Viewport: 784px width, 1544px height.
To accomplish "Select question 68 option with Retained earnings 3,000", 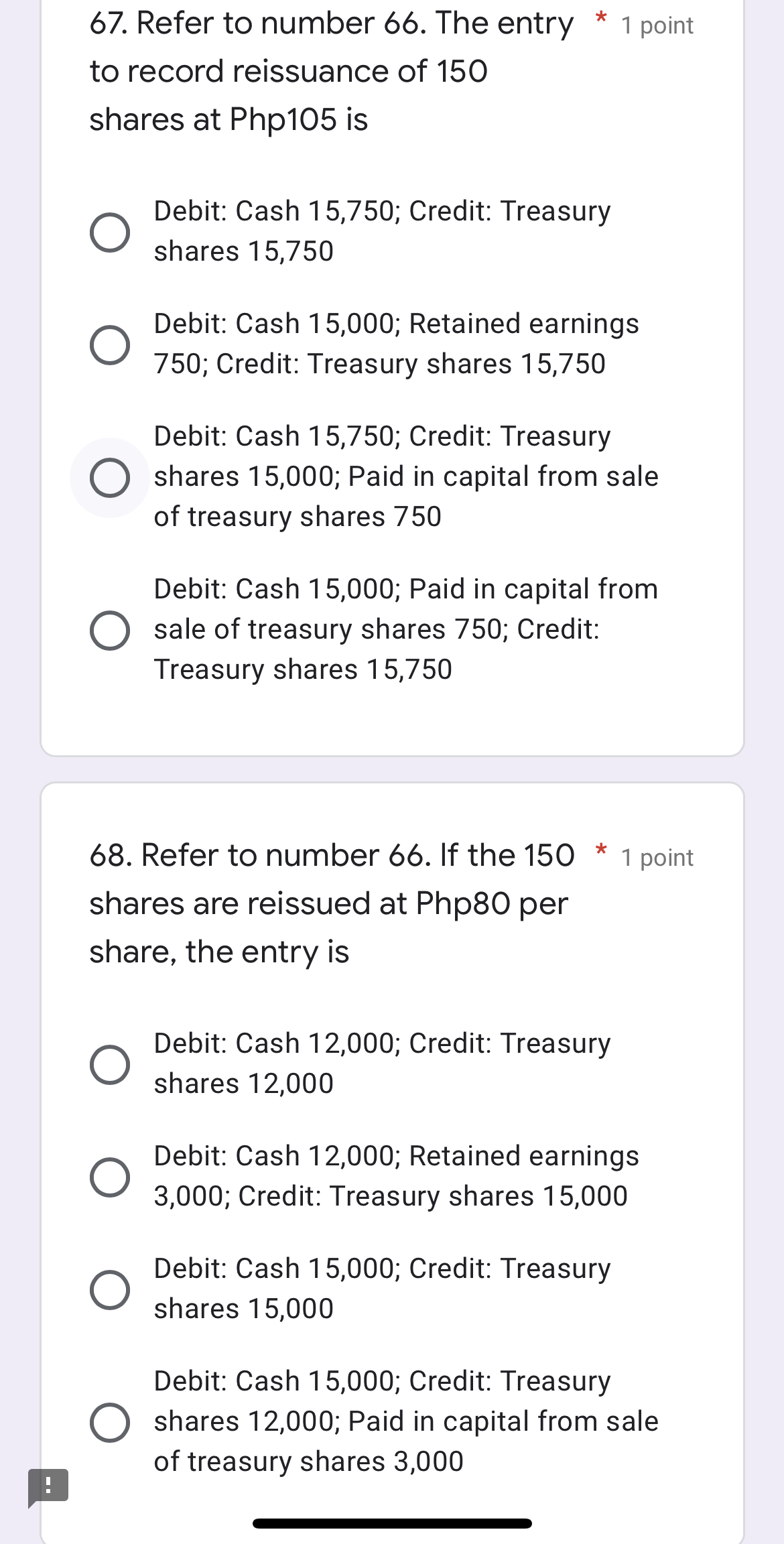I will tap(110, 1177).
